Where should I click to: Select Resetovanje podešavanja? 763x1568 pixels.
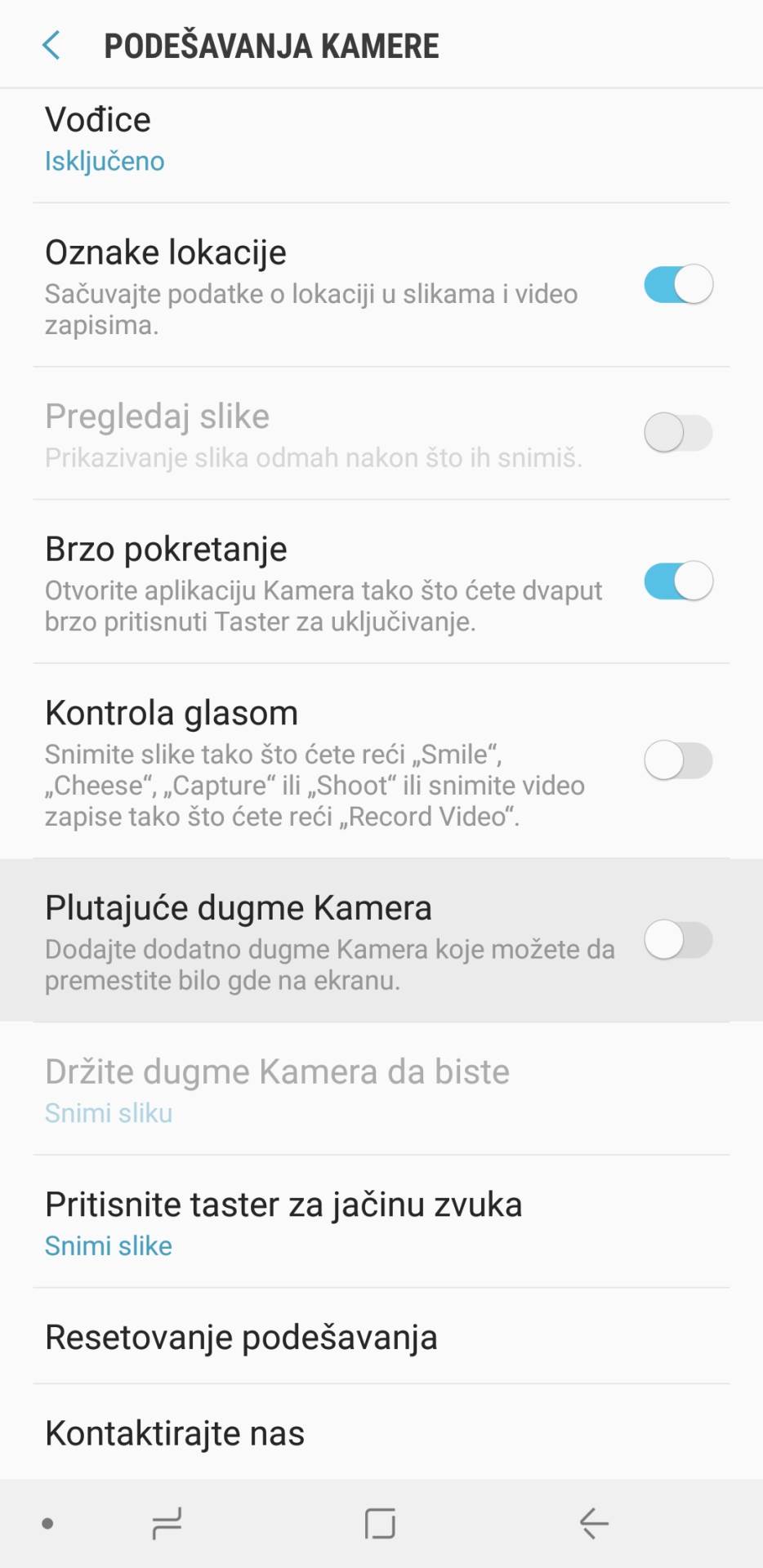pyautogui.click(x=241, y=1337)
